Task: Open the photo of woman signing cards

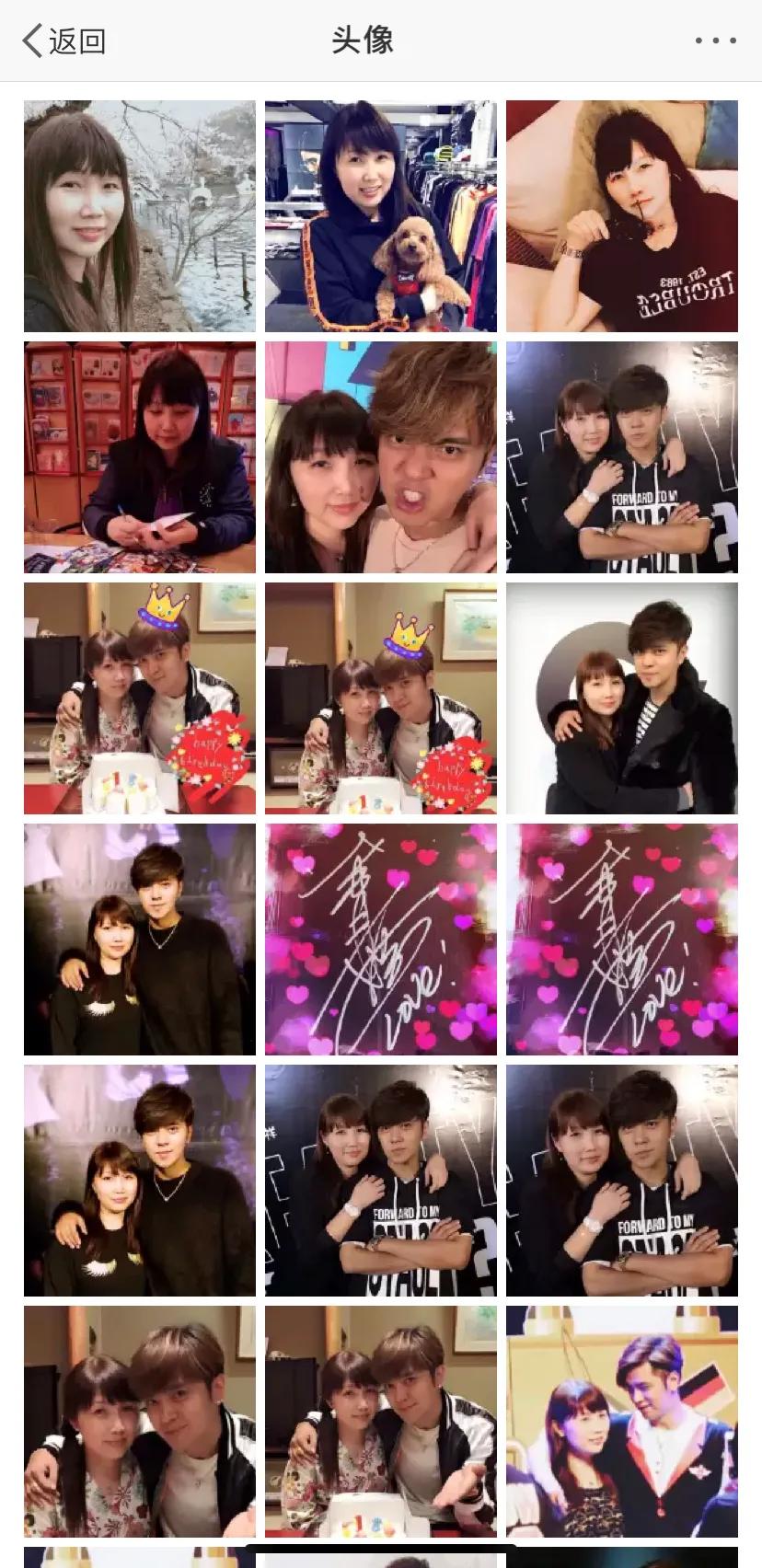Action: point(140,457)
